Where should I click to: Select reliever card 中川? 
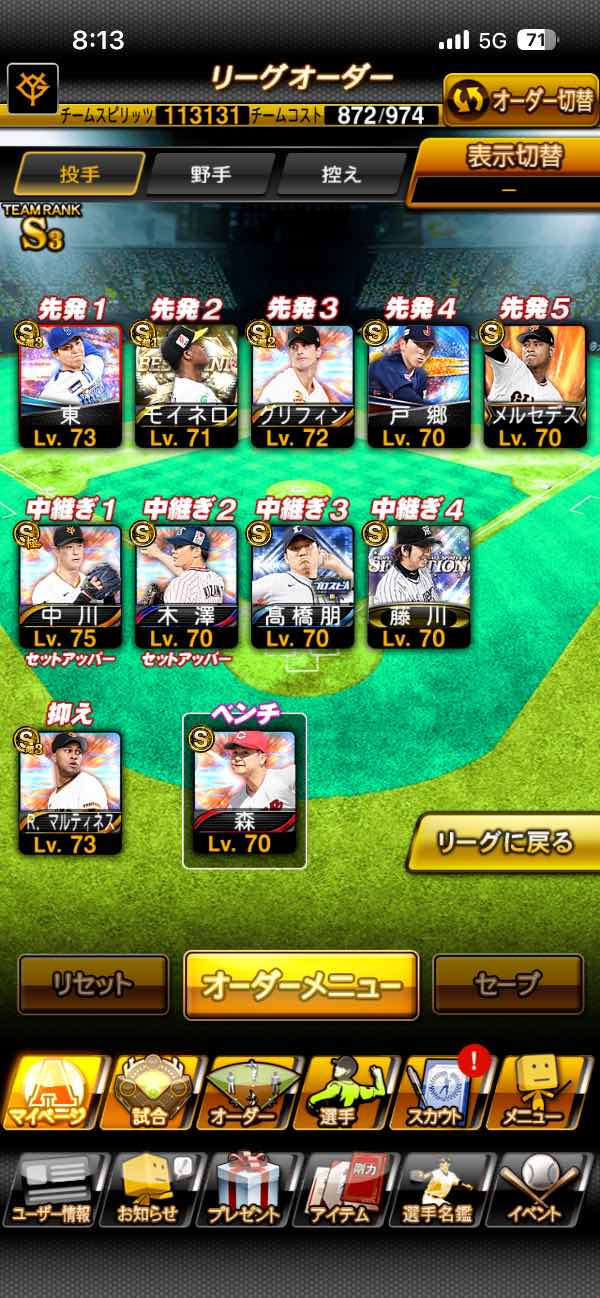tap(70, 586)
